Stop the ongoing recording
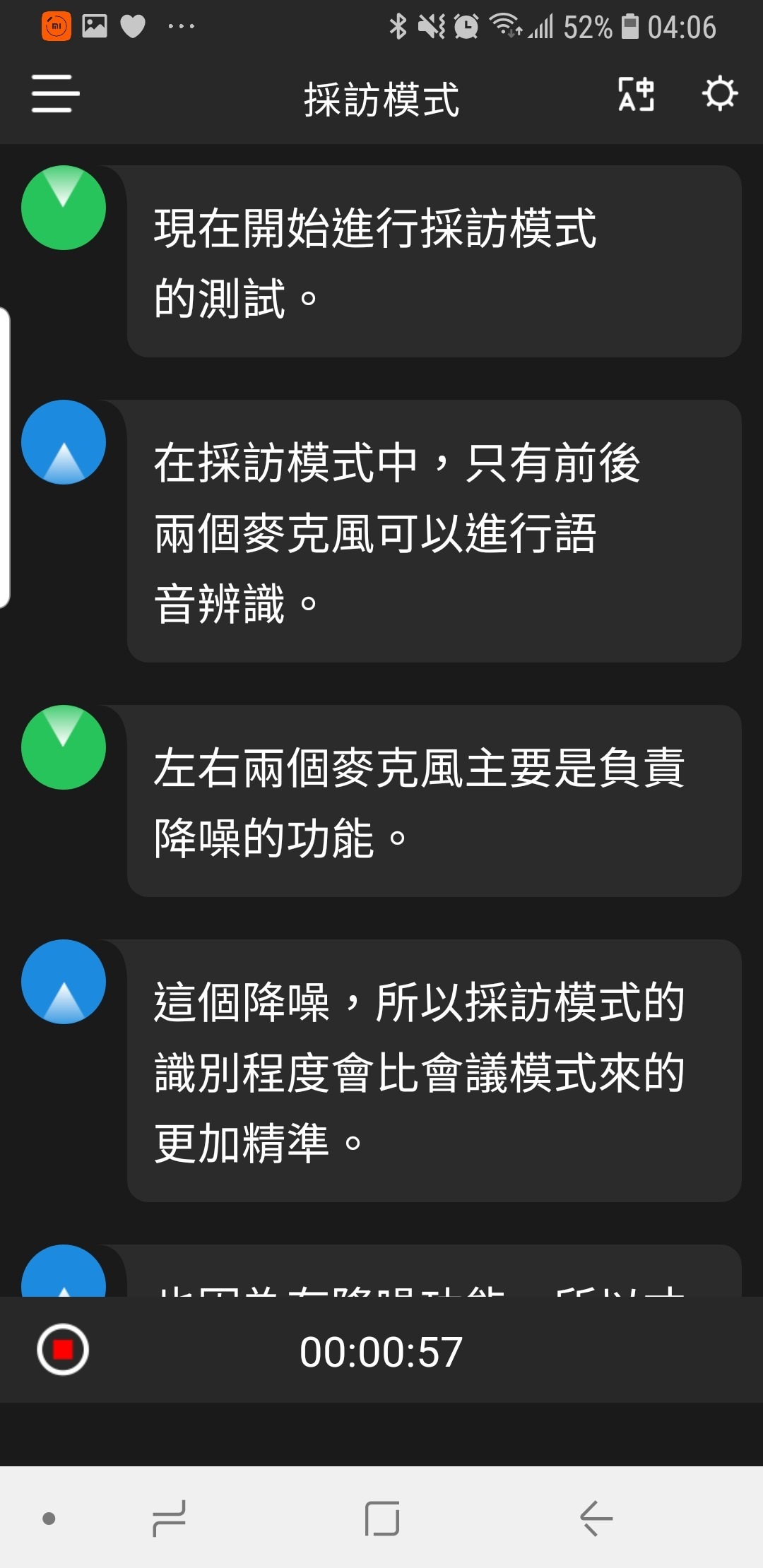 [x=63, y=1350]
